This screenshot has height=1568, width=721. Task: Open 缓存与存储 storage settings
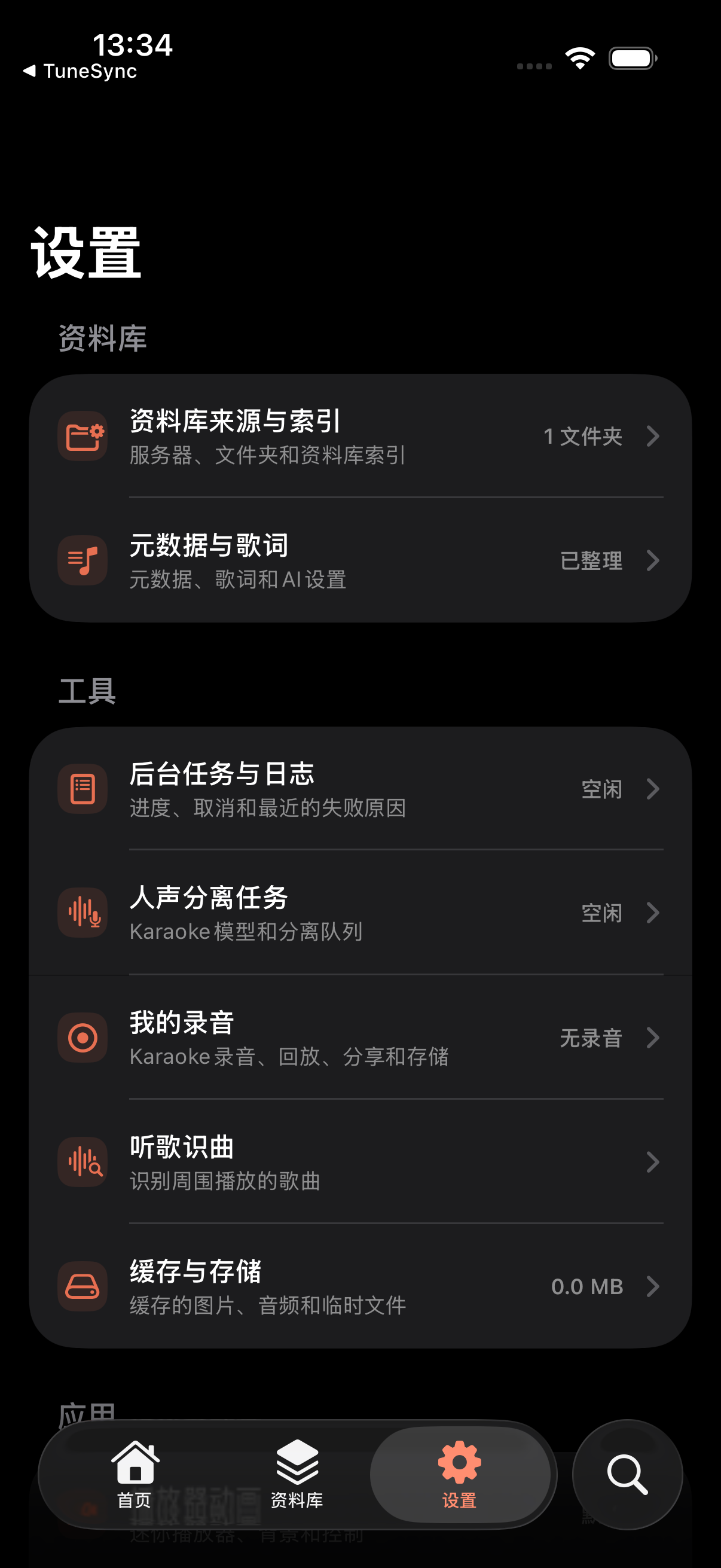(x=360, y=1286)
